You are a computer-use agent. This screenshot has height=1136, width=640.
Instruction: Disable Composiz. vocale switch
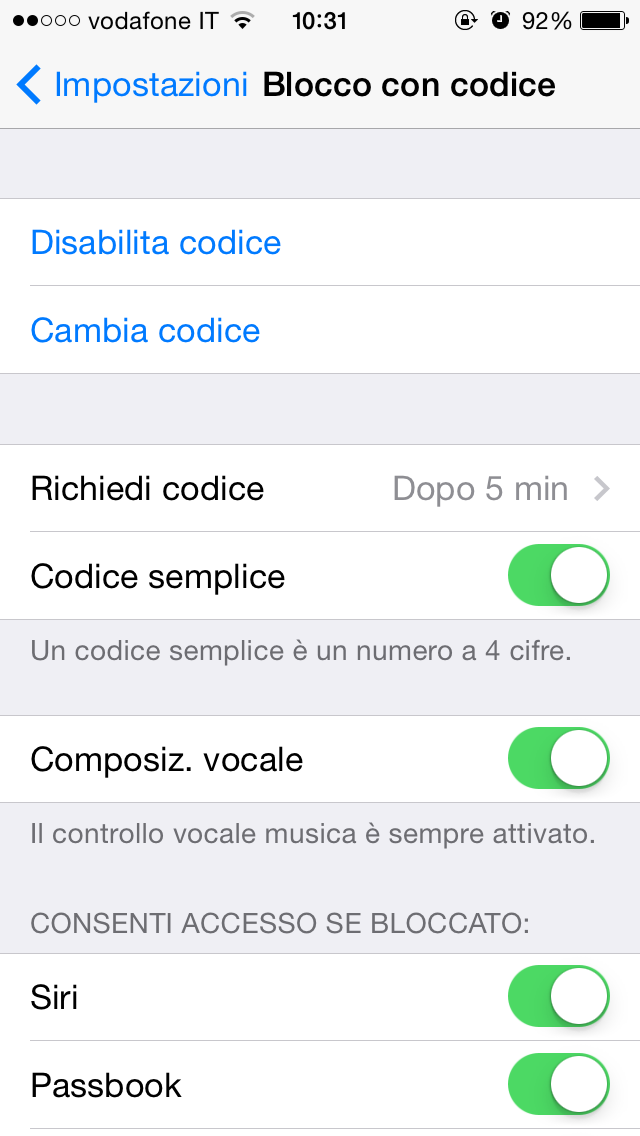pyautogui.click(x=558, y=759)
